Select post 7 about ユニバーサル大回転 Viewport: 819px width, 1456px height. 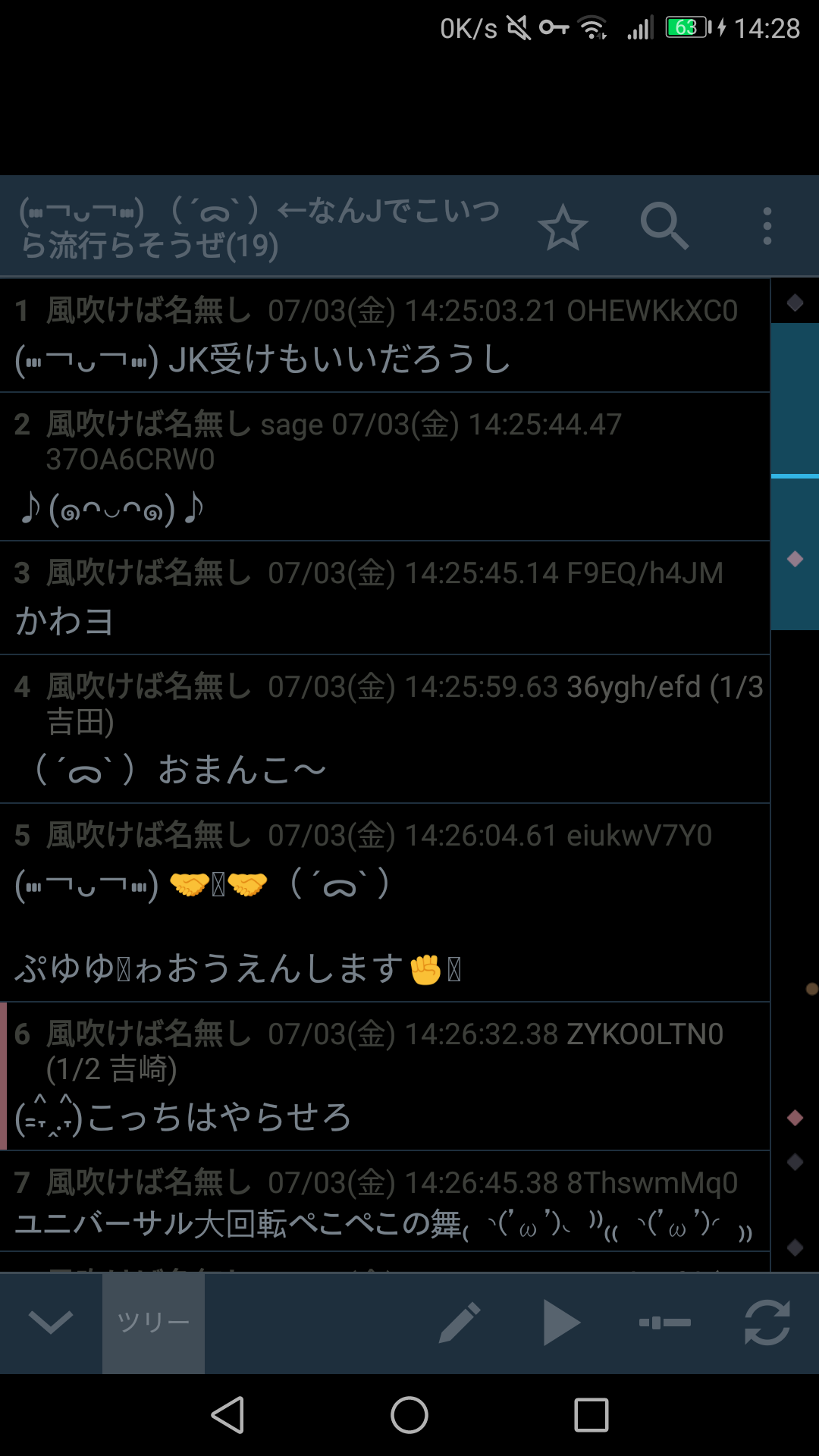384,1201
